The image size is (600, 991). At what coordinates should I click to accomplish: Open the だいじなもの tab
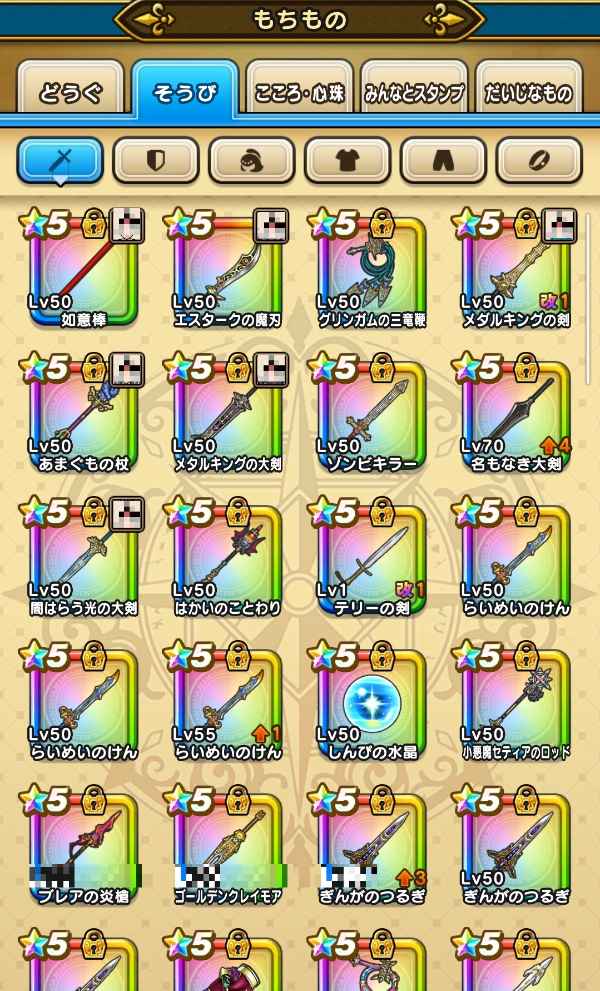pos(528,95)
